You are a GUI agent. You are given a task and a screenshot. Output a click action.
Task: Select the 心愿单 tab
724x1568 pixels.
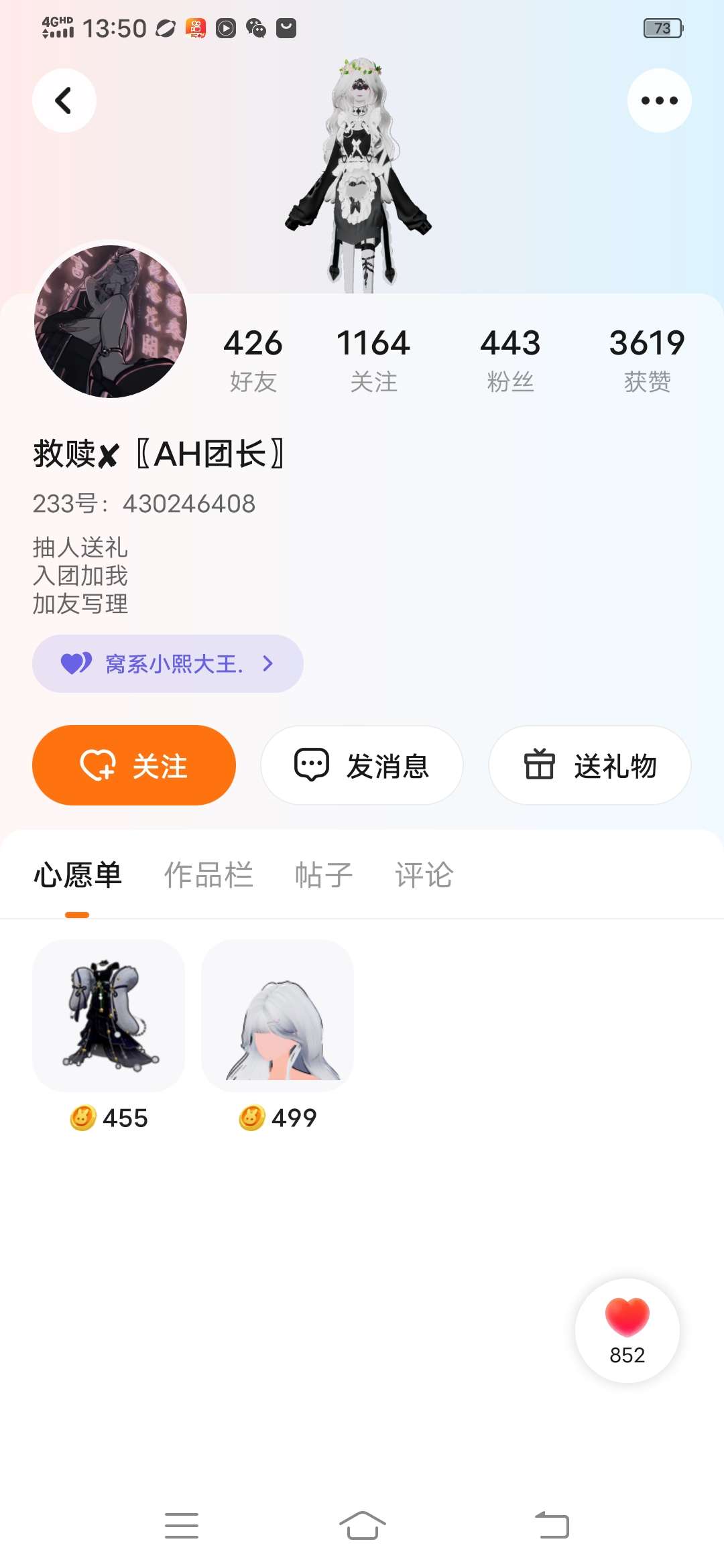coord(78,875)
